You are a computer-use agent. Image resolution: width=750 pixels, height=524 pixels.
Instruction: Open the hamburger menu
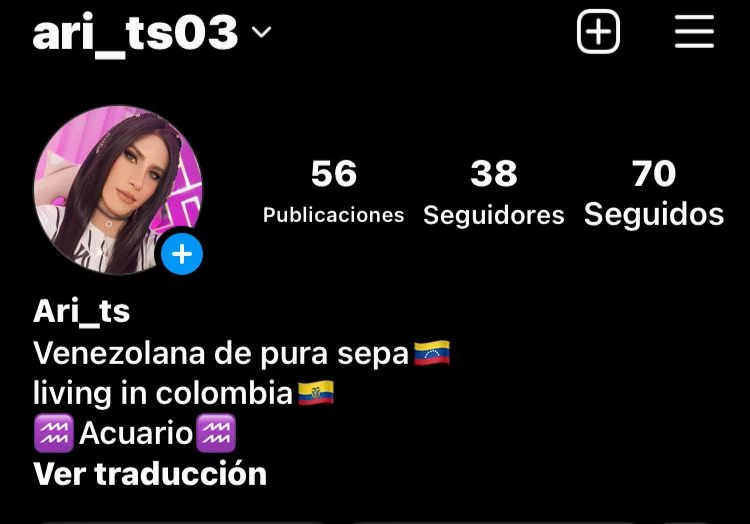693,32
